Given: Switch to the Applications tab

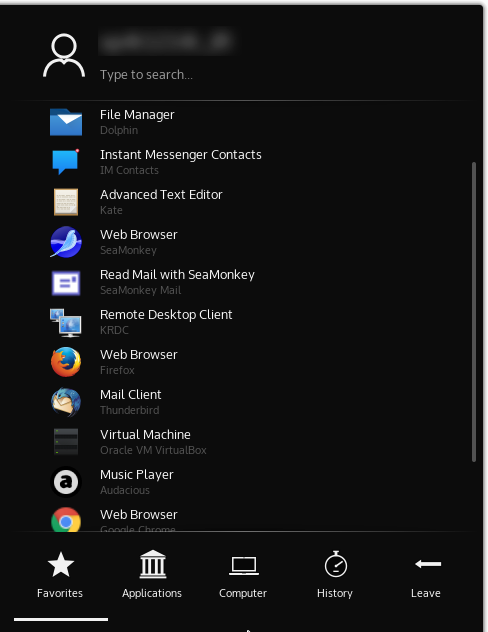Looking at the screenshot, I should (x=152, y=575).
